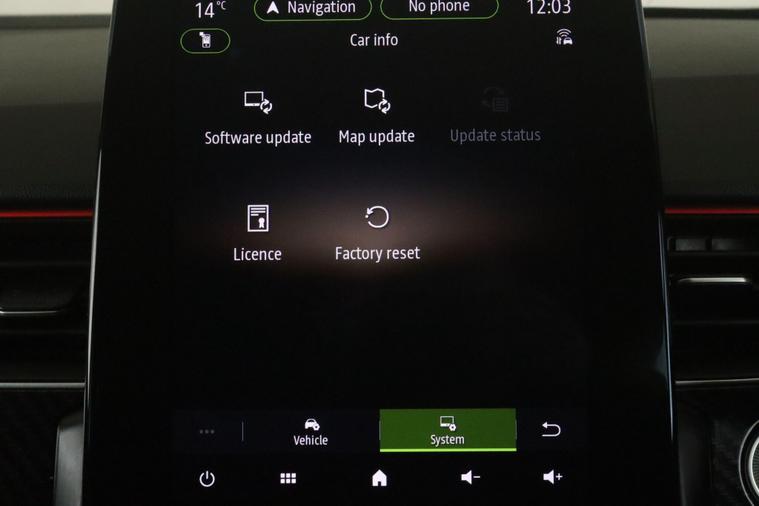
Task: Go to the home screen
Action: [379, 479]
